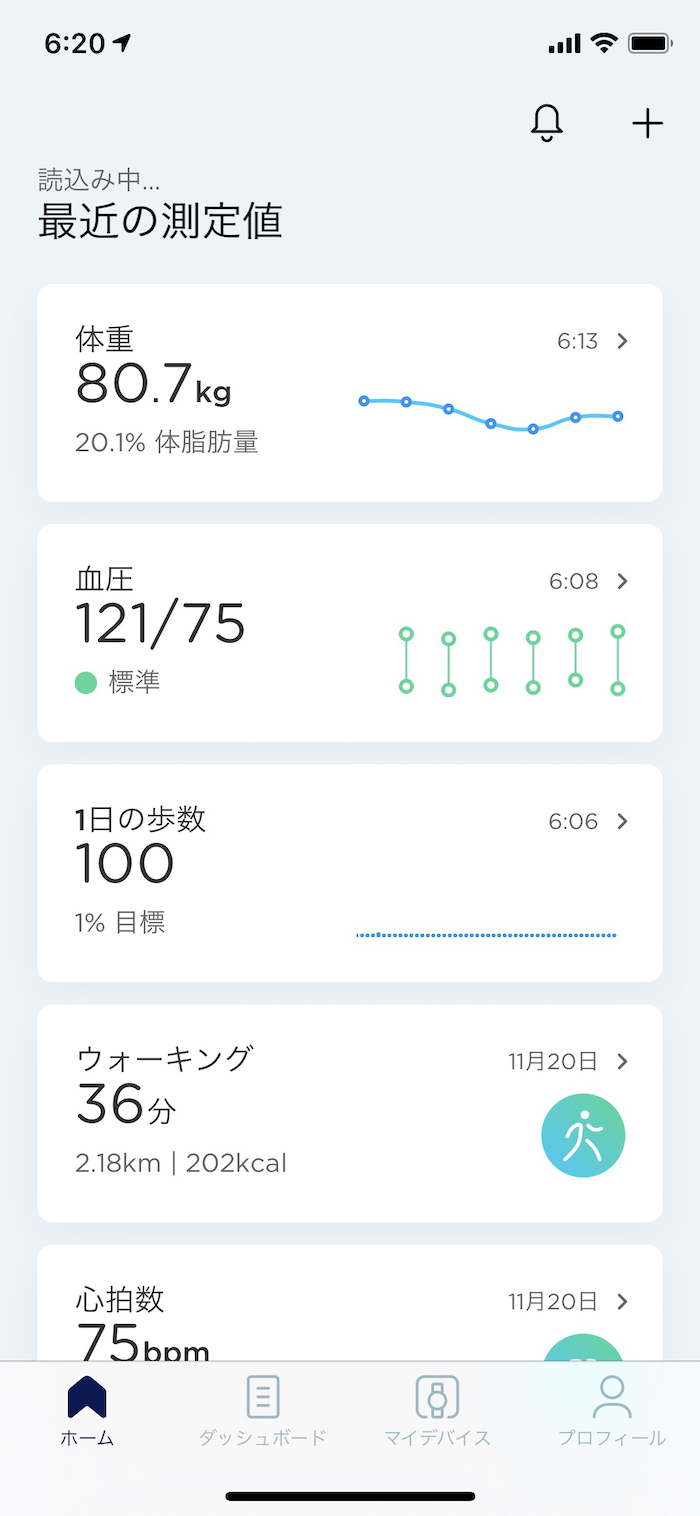
Task: Open the ウォーキング activity card
Action: coord(350,1113)
